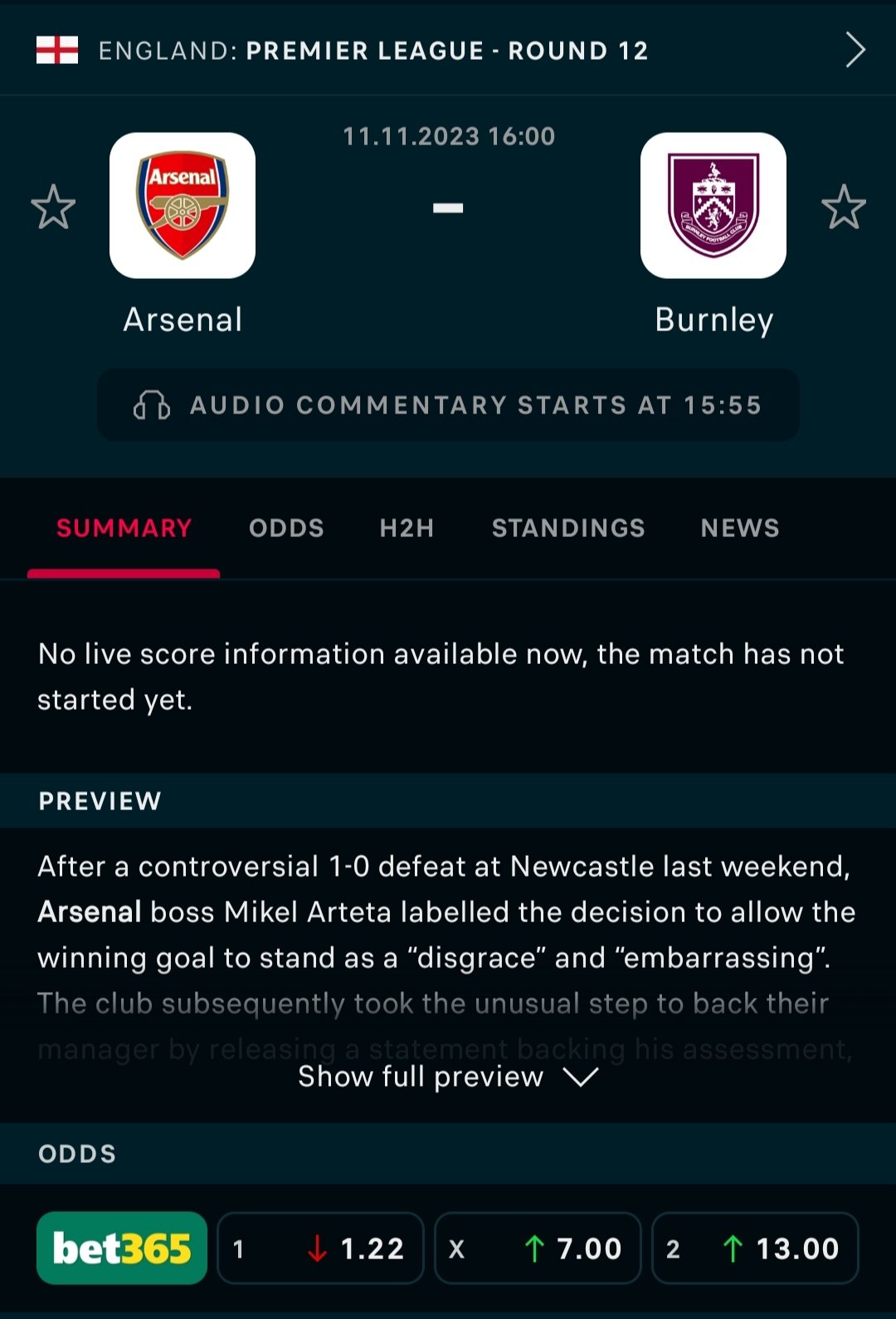This screenshot has height=1319, width=896.
Task: Open Burnley team page via crest
Action: coord(713,206)
